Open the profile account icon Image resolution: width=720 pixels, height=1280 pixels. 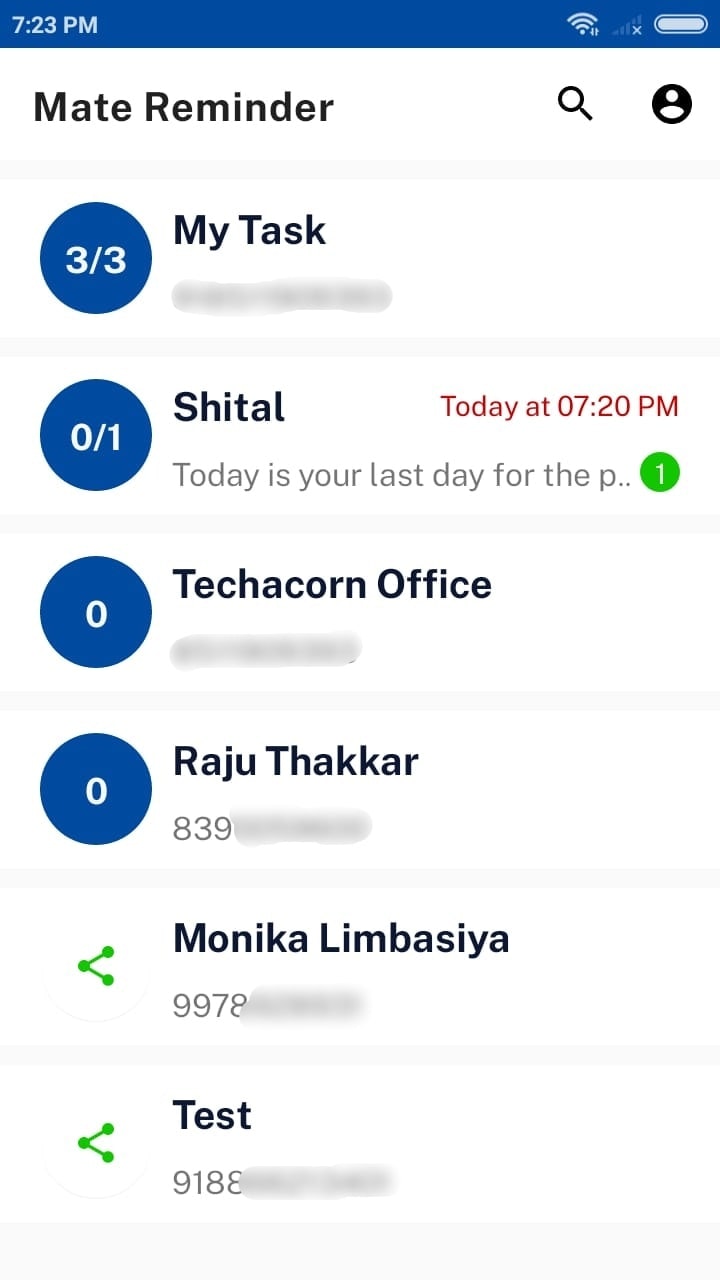point(672,104)
